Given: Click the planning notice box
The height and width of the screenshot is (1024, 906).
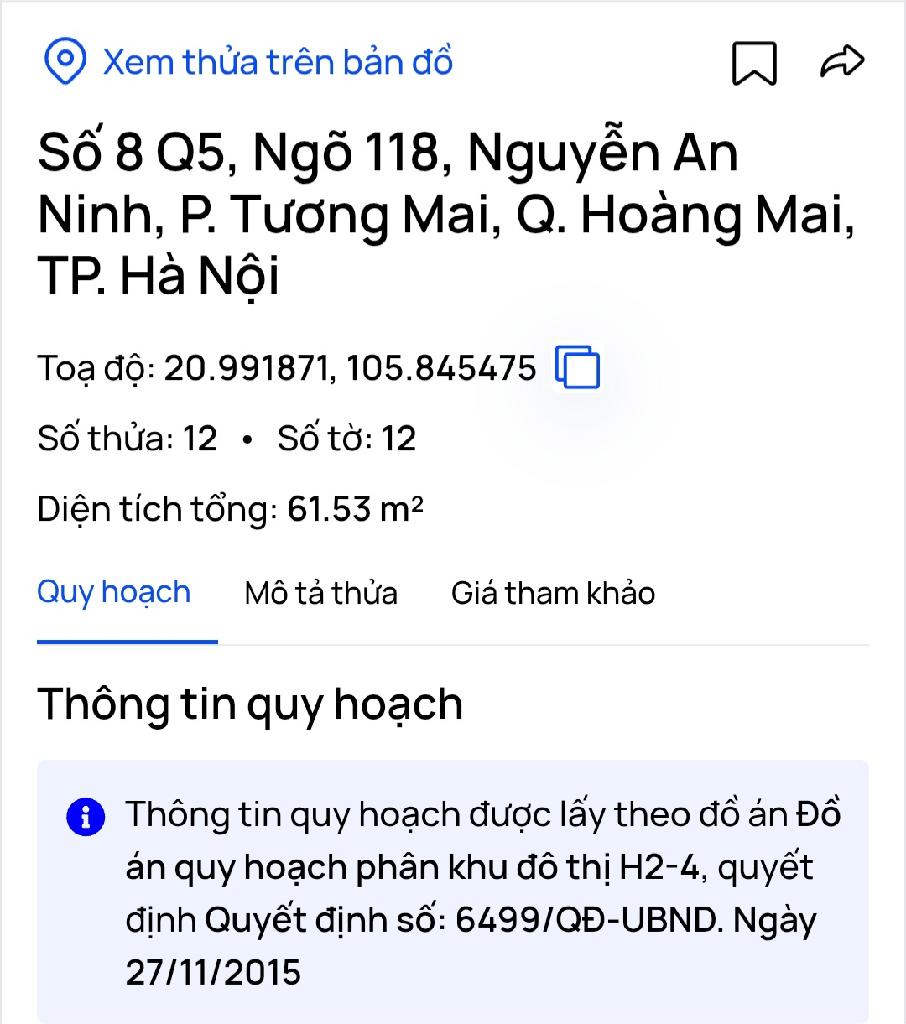Looking at the screenshot, I should 453,892.
